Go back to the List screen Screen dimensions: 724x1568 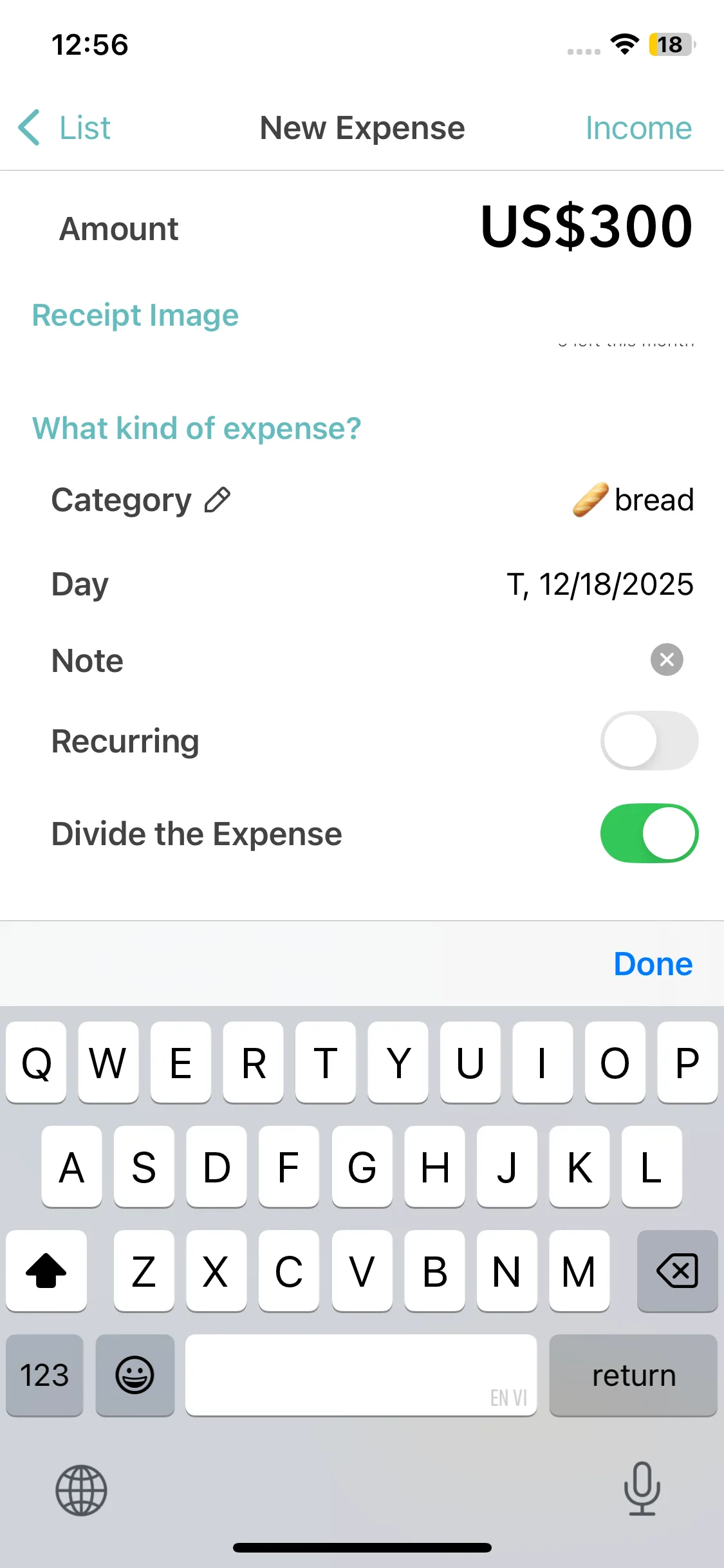click(64, 127)
